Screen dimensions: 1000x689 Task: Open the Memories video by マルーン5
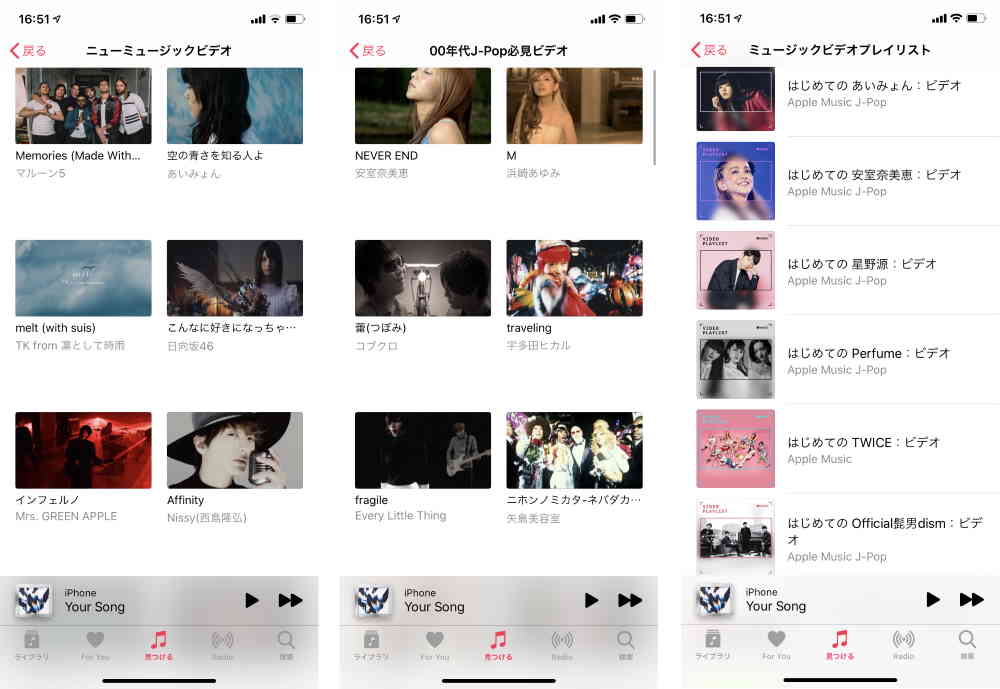point(83,106)
